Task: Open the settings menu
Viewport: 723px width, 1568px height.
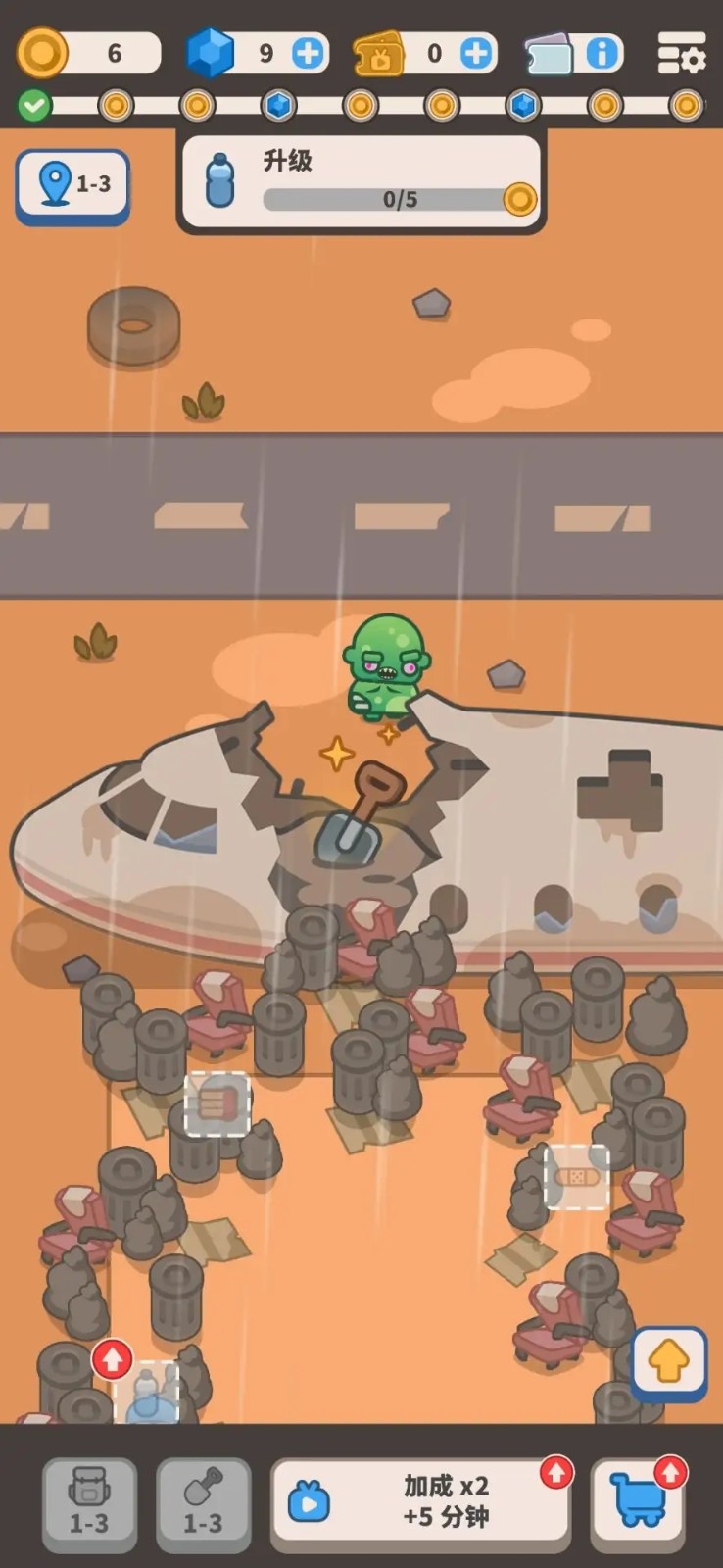Action: (x=681, y=53)
